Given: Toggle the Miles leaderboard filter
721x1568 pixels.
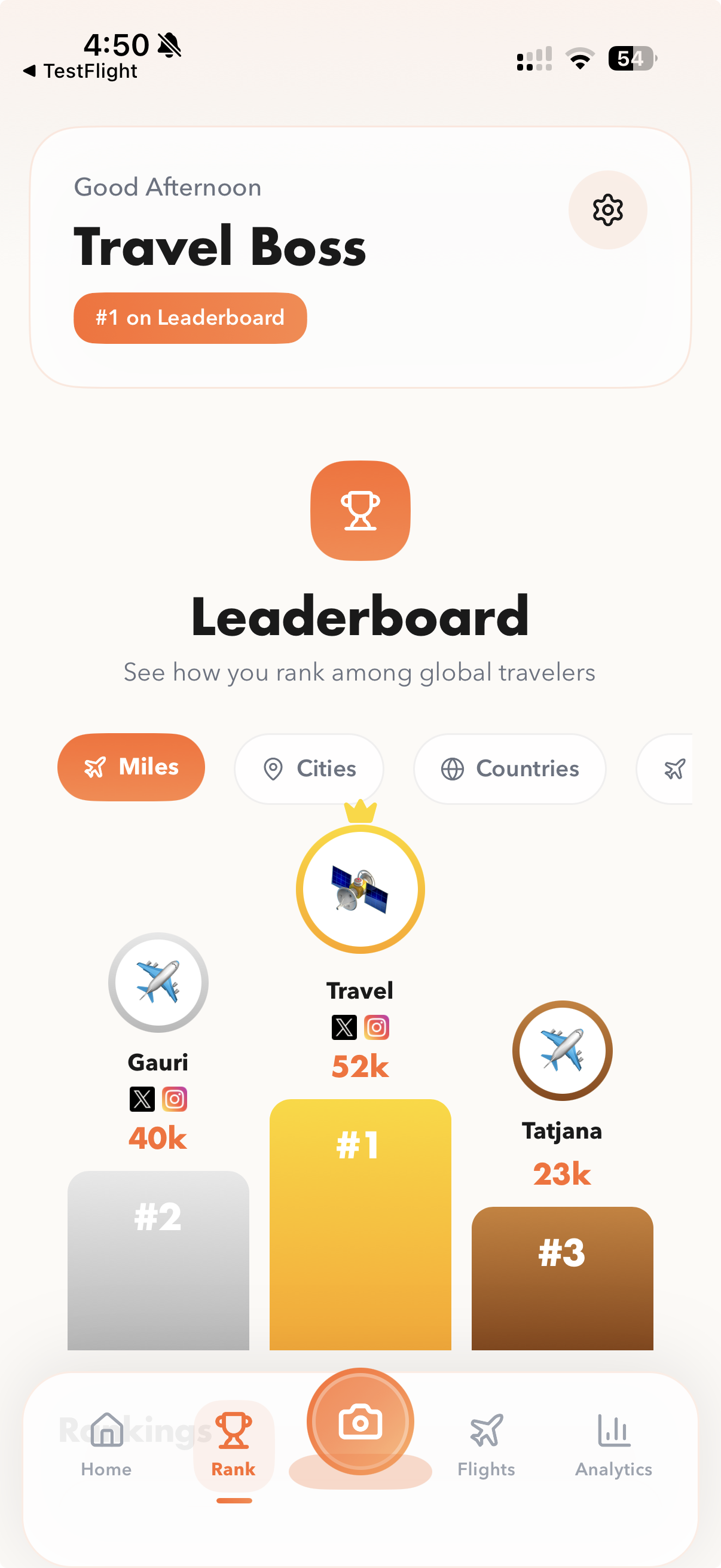Looking at the screenshot, I should 130,767.
